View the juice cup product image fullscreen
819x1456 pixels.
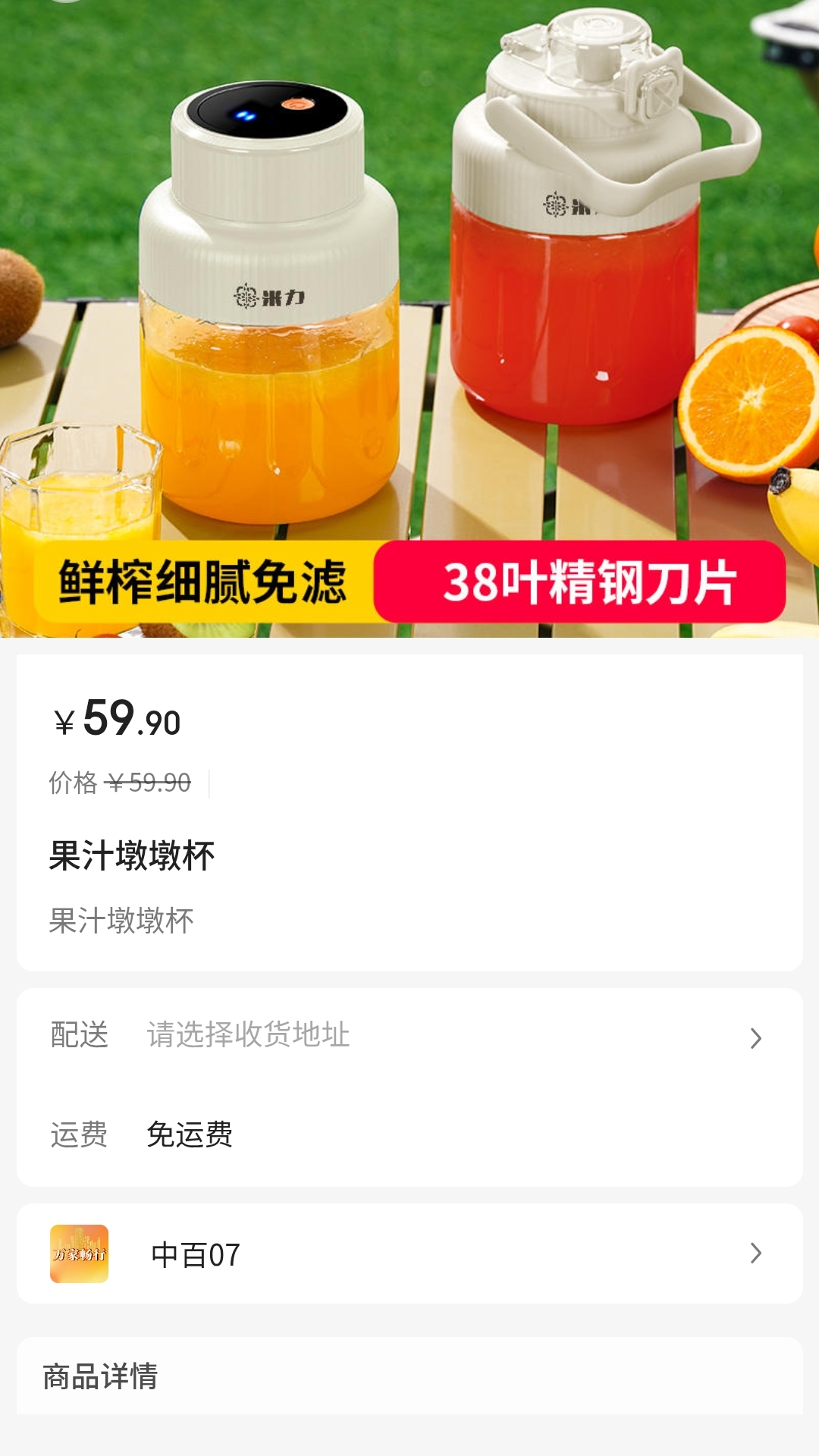(409, 303)
